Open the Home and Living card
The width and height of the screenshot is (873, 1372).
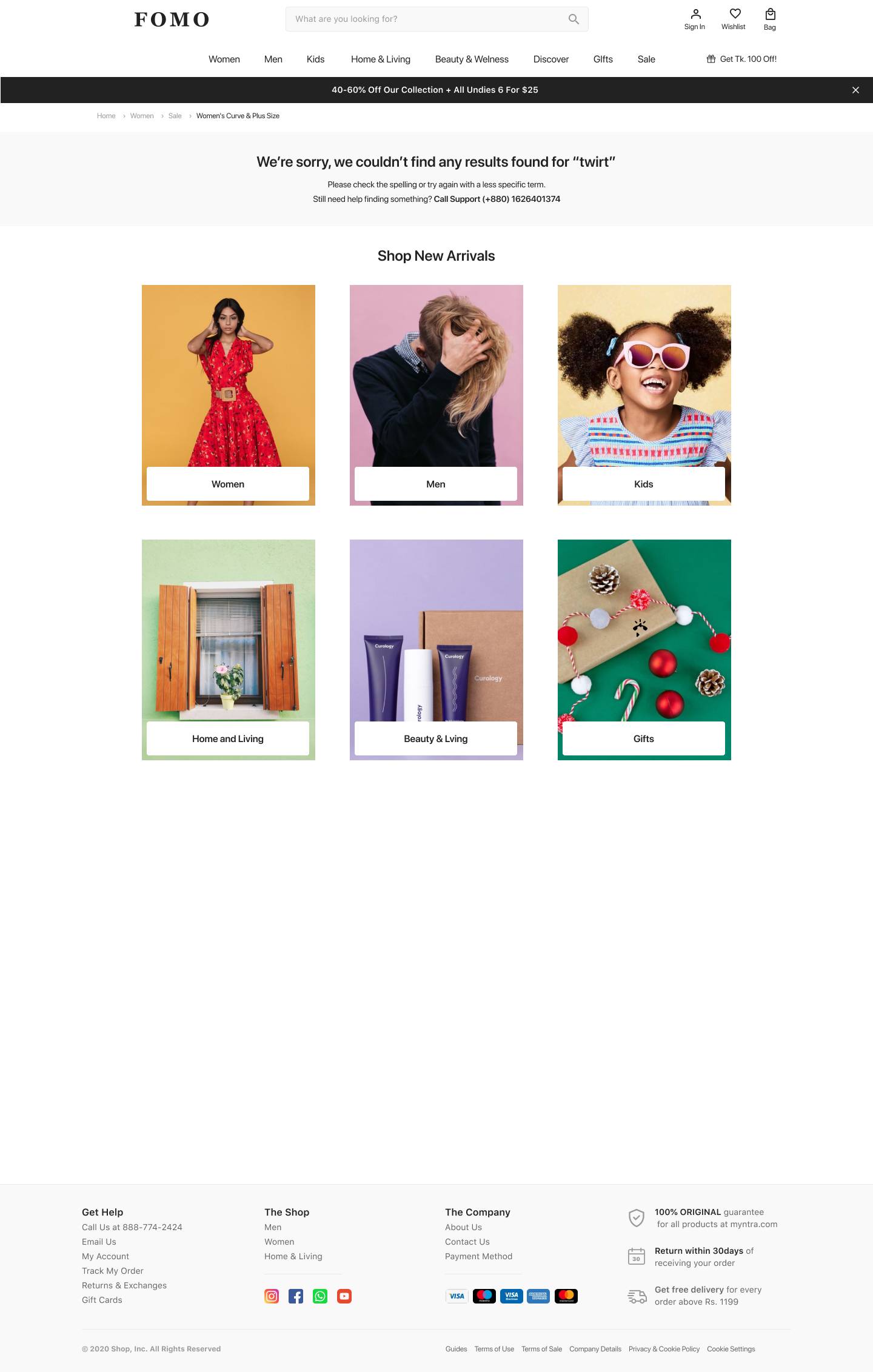click(x=228, y=738)
